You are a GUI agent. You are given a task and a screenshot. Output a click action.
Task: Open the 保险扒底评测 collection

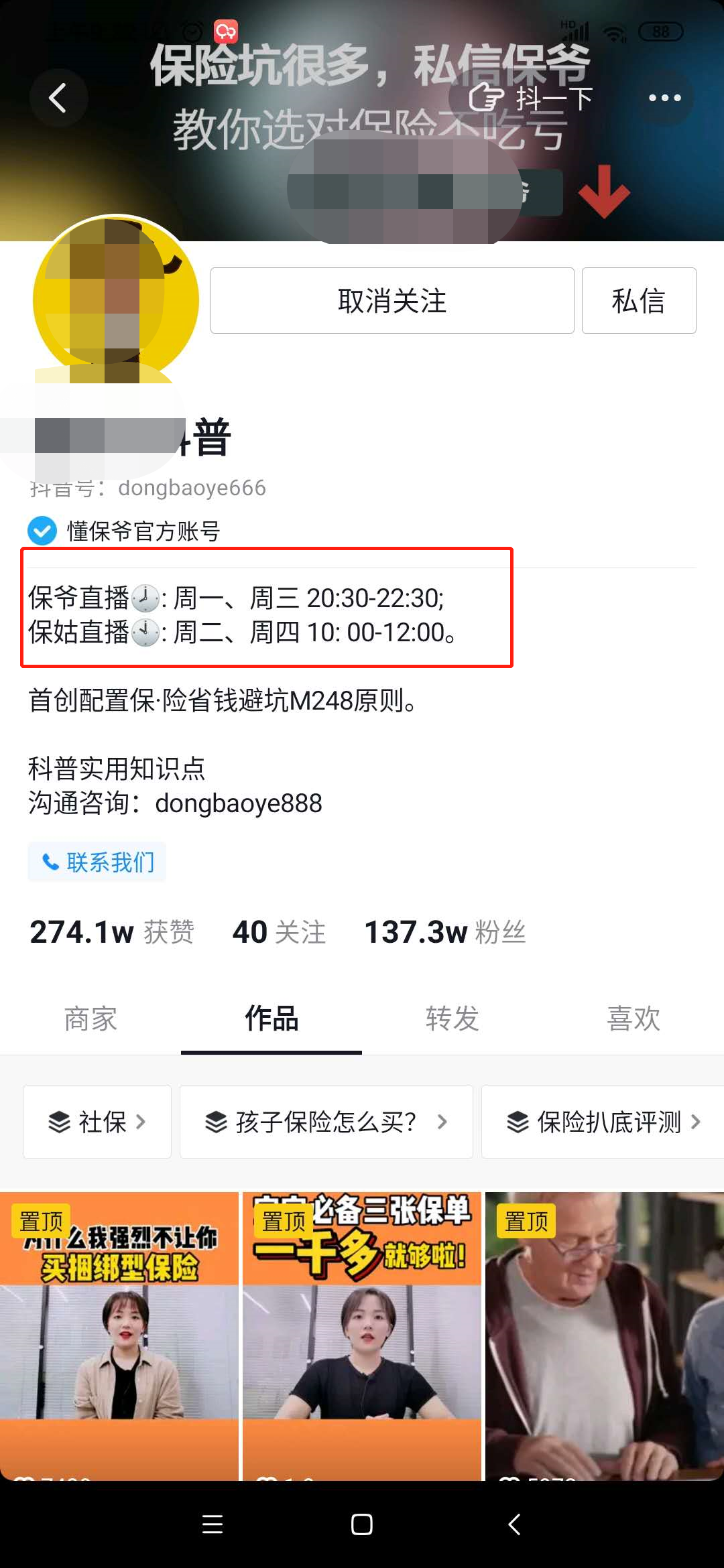coord(603,1122)
